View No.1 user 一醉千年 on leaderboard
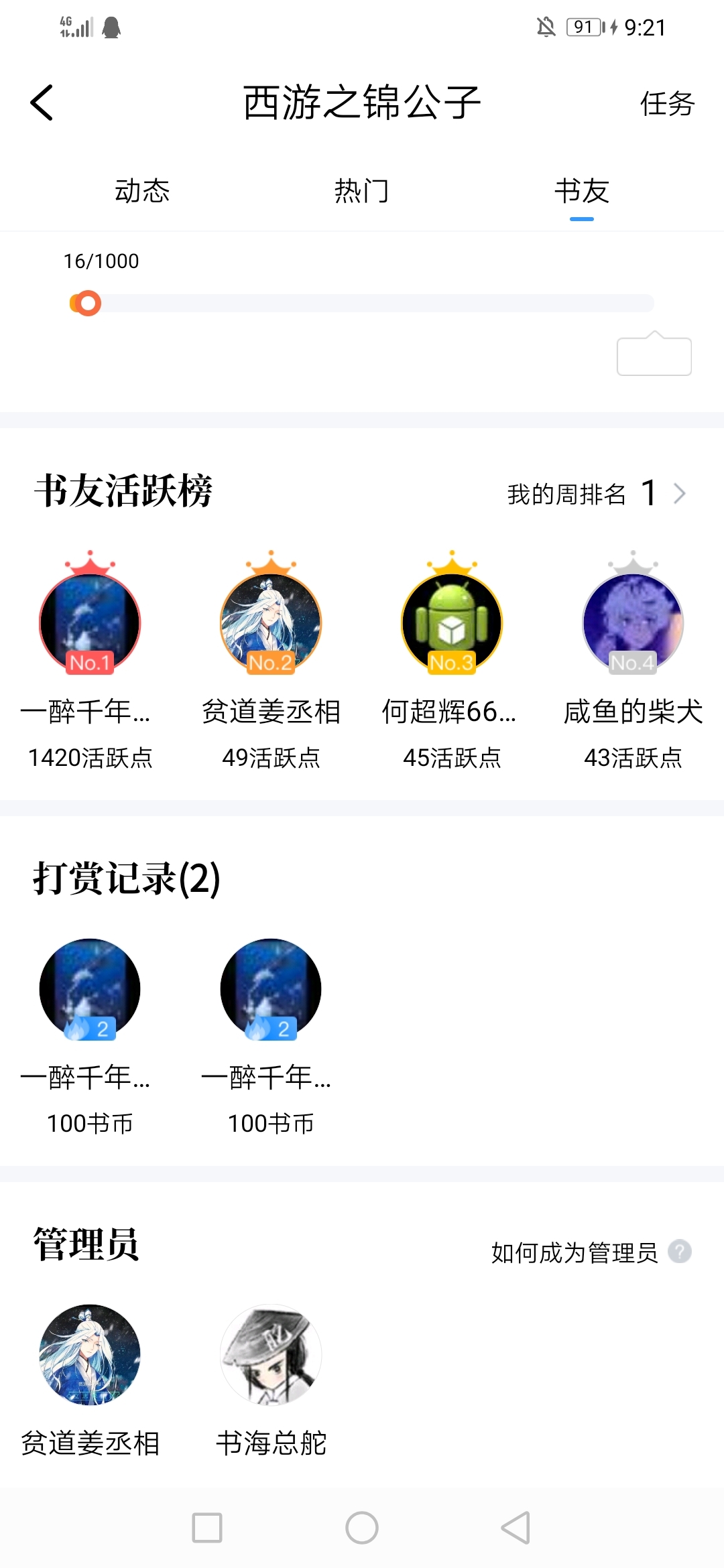 coord(90,624)
